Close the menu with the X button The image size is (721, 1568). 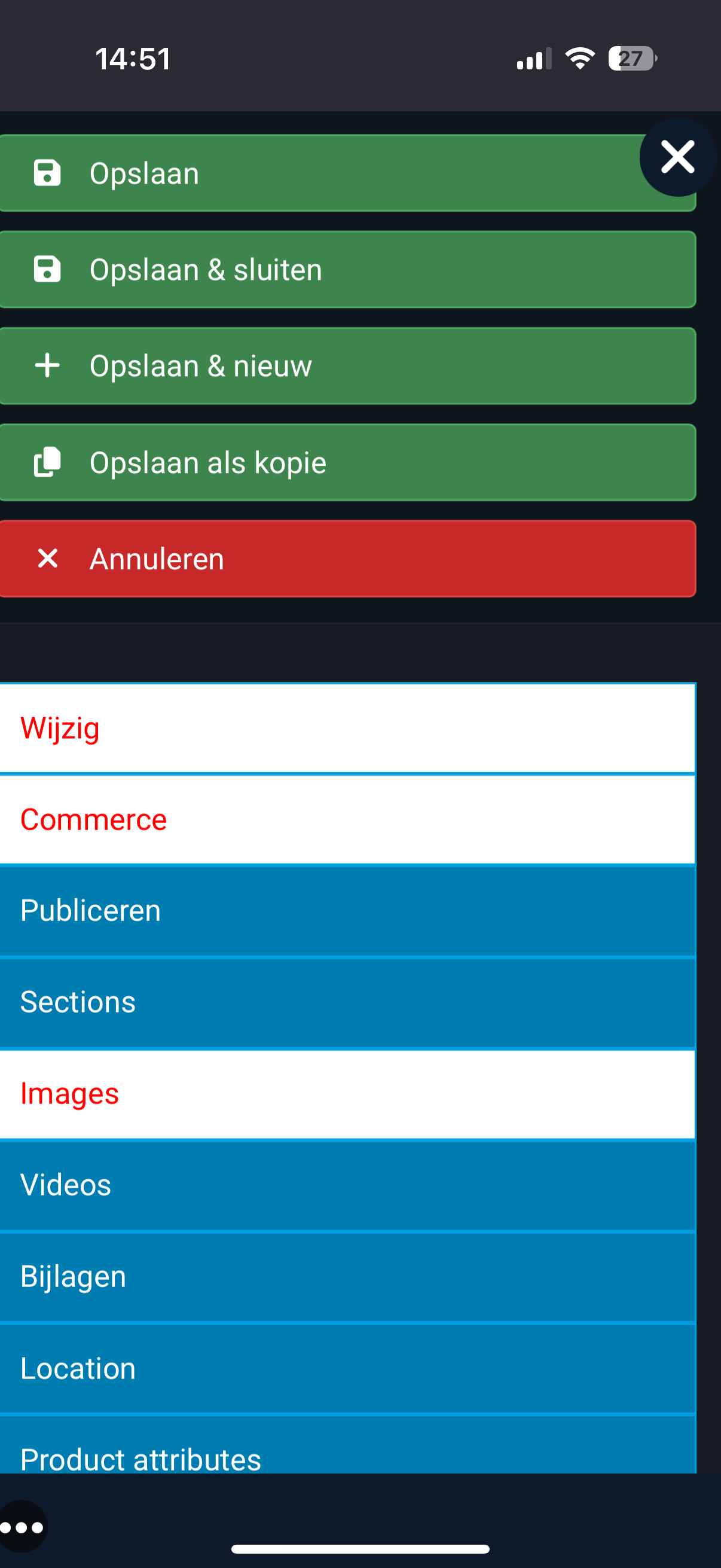[x=678, y=157]
